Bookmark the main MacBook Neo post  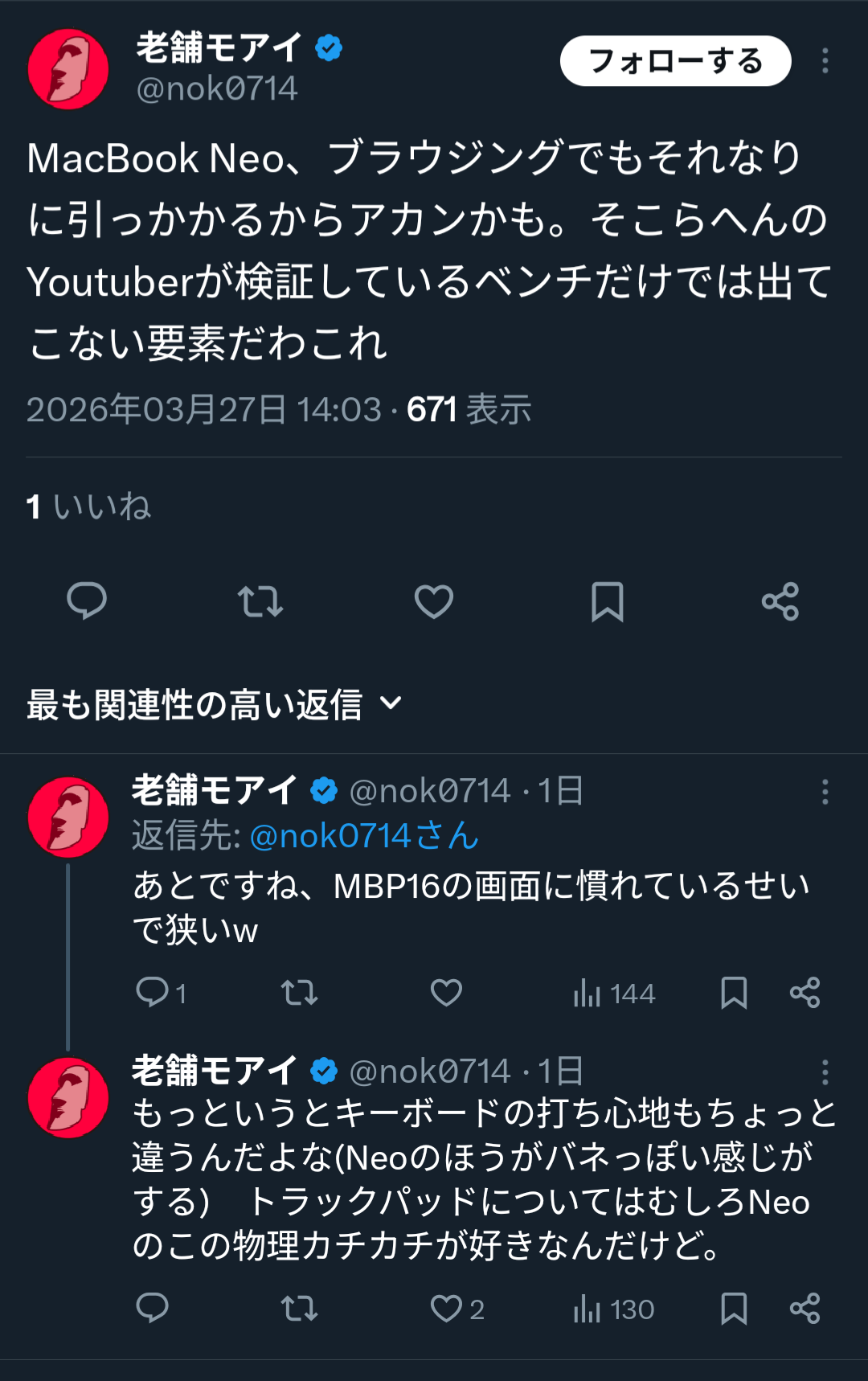point(608,601)
